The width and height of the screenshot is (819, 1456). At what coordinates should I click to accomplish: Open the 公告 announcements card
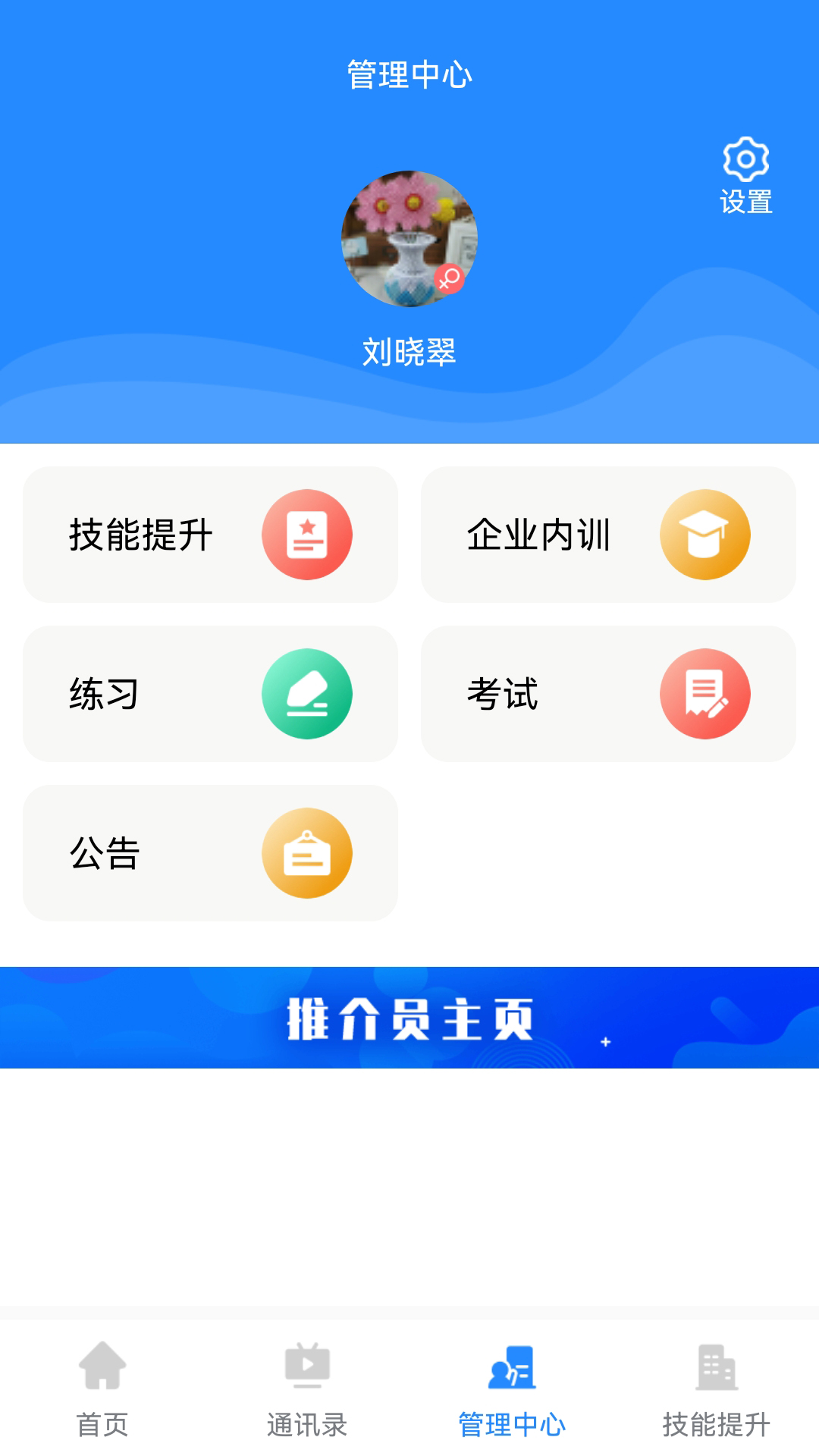coord(210,853)
